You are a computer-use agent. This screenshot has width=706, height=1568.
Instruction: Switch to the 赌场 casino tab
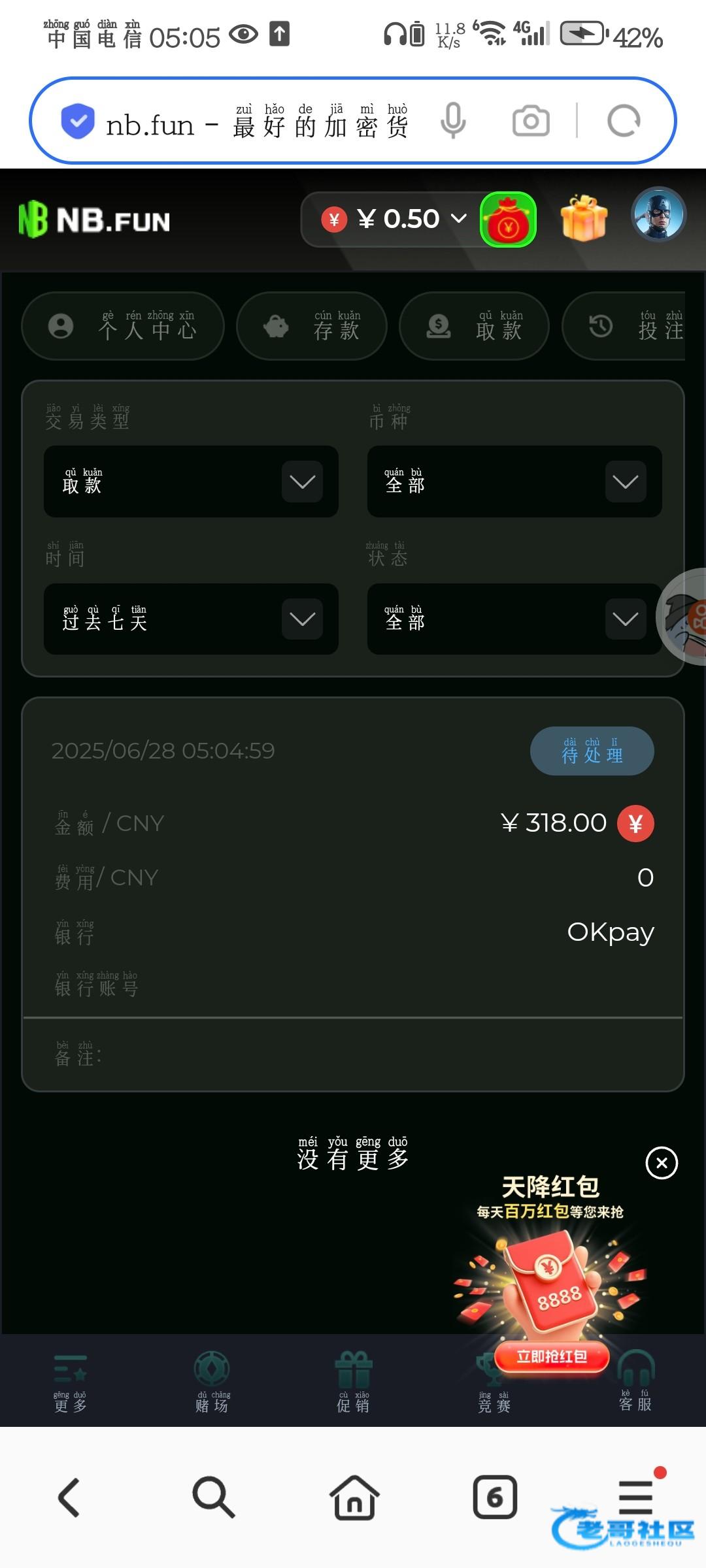tap(212, 1382)
